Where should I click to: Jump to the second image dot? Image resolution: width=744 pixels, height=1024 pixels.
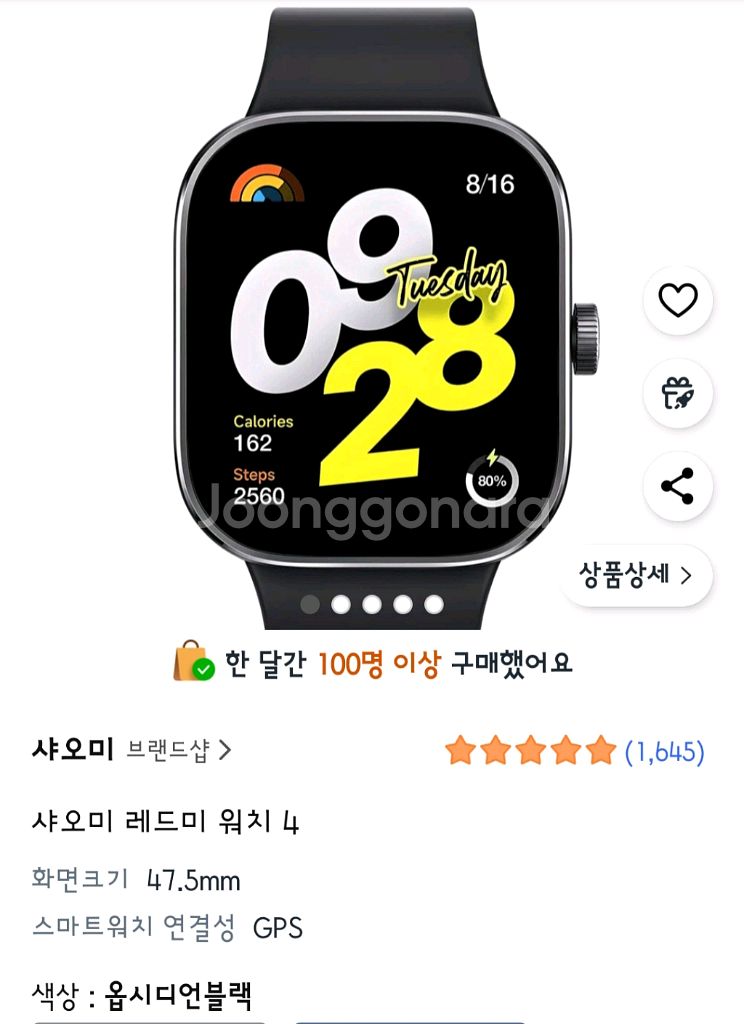coord(341,604)
